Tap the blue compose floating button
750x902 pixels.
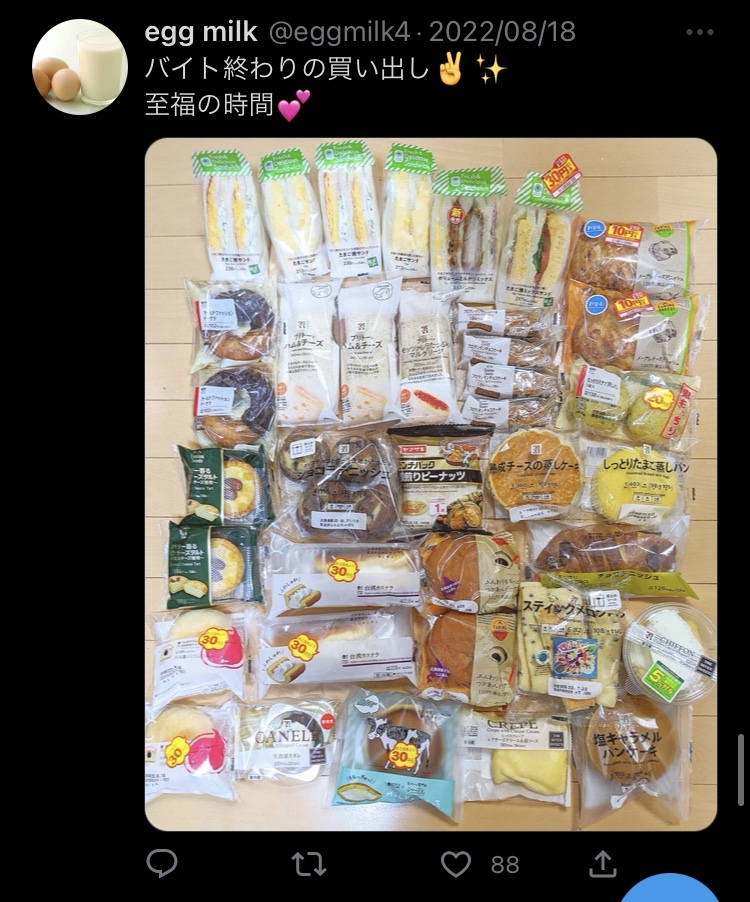tap(670, 890)
